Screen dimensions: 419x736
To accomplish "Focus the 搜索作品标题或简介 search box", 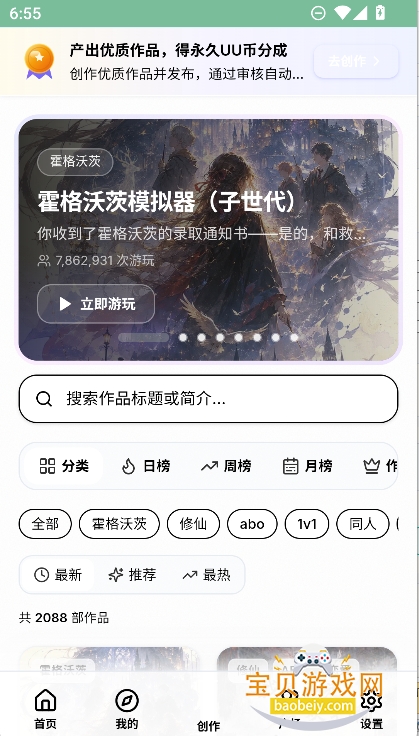I will (208, 399).
